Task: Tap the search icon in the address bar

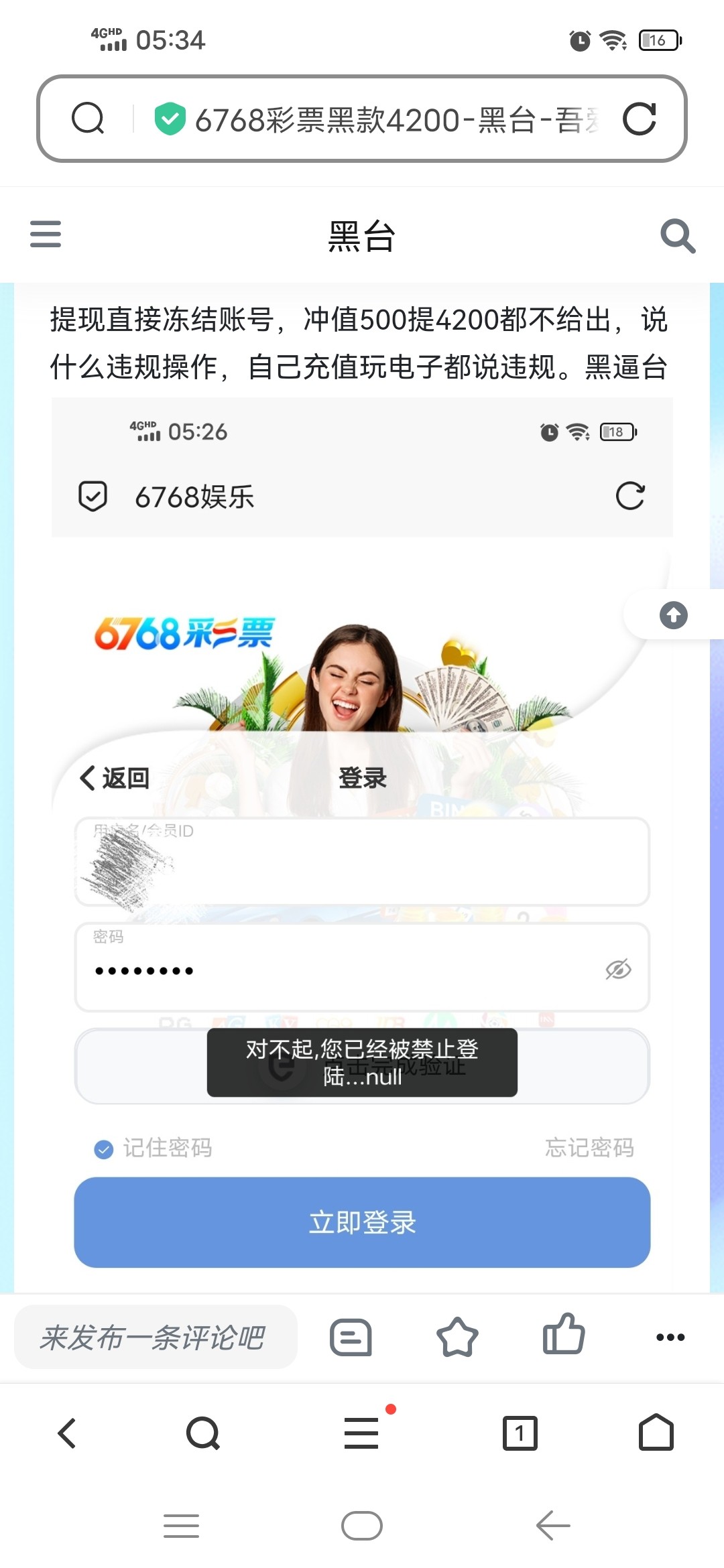Action: (88, 119)
